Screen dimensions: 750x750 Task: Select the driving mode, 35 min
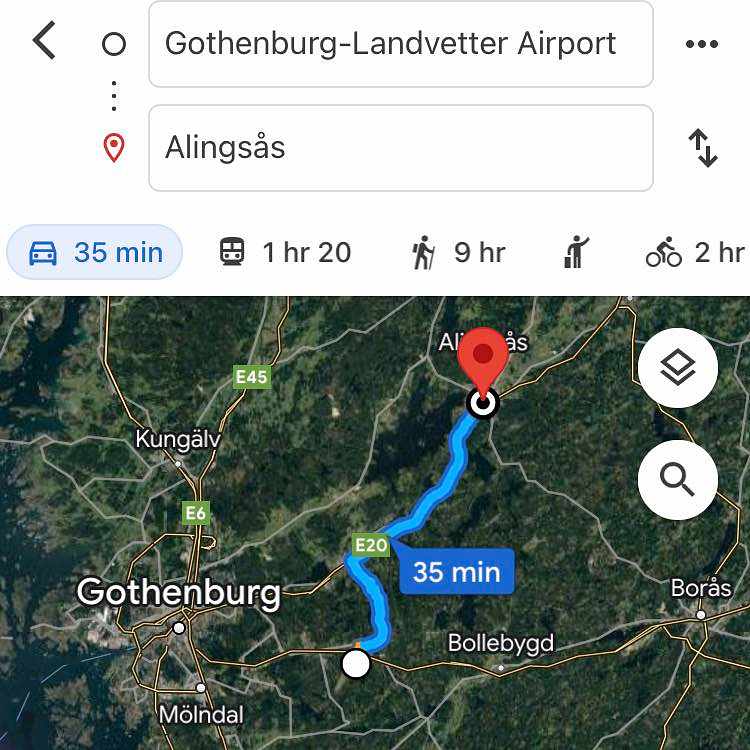(96, 252)
